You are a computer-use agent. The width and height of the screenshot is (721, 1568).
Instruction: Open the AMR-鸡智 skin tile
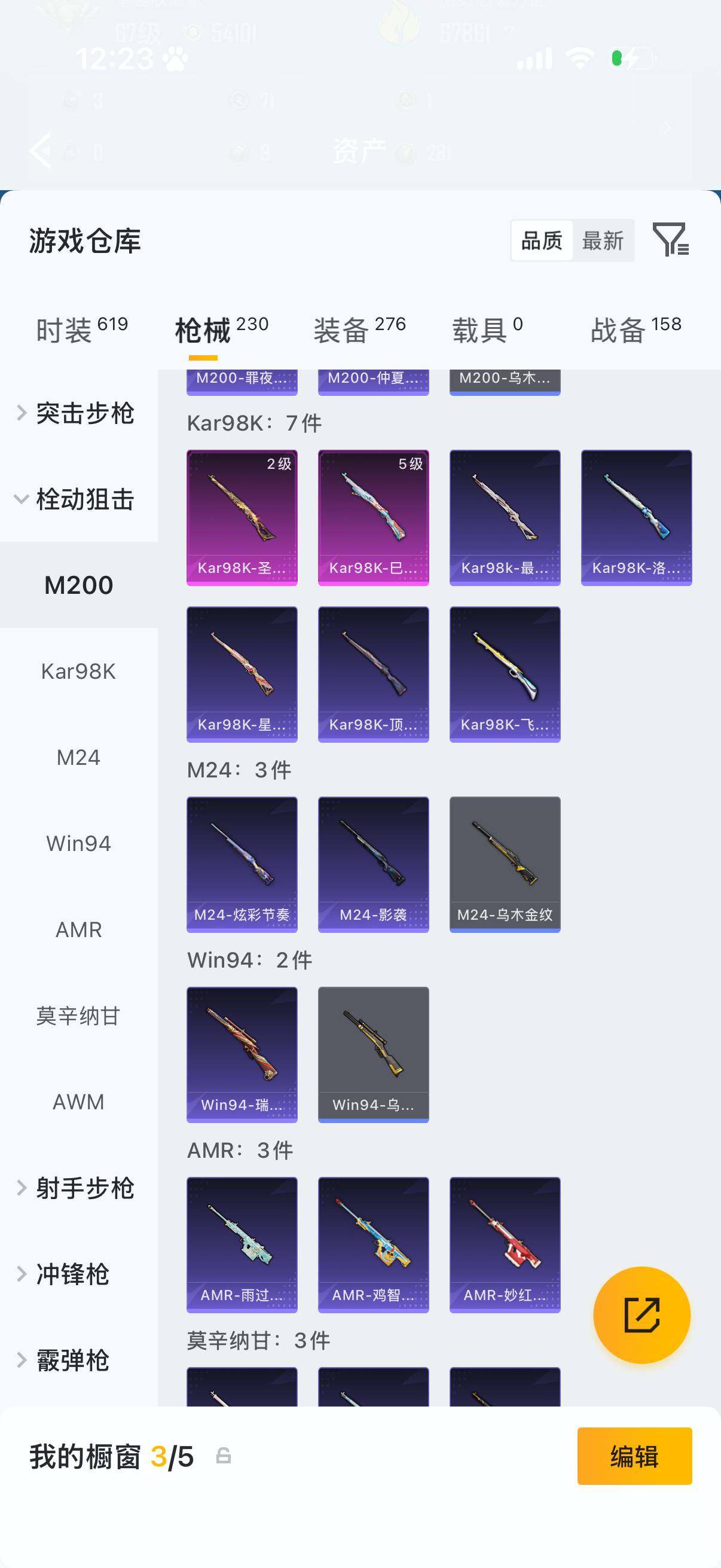point(373,1245)
